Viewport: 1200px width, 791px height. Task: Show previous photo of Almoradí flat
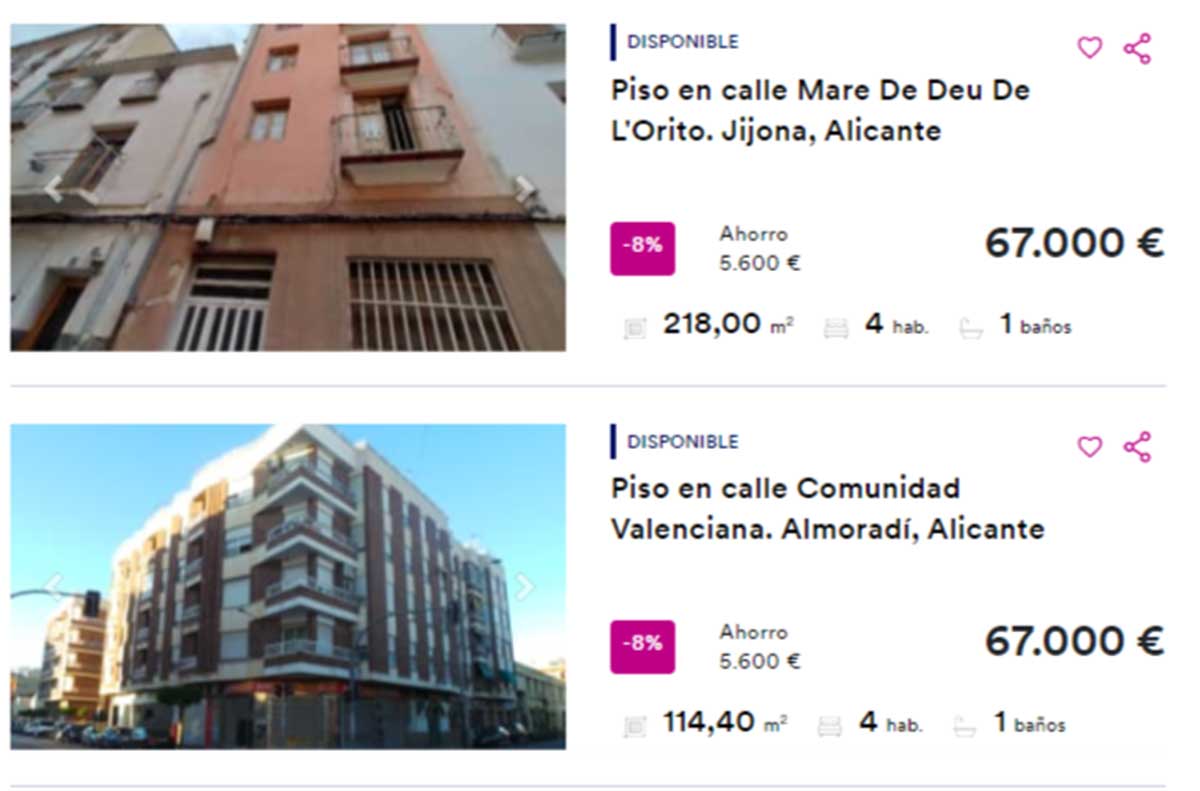pos(53,587)
